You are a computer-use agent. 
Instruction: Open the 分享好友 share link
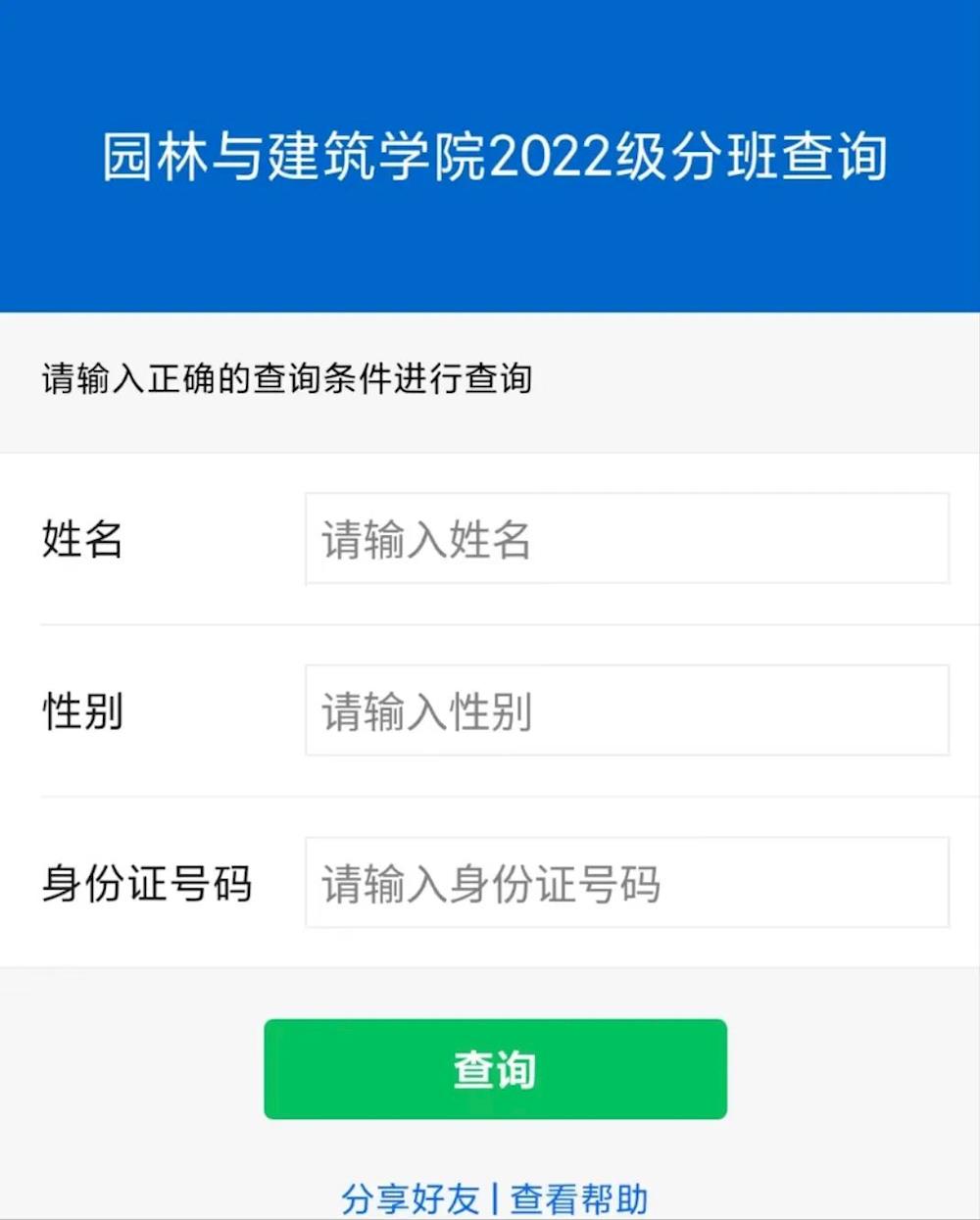coord(410,1198)
